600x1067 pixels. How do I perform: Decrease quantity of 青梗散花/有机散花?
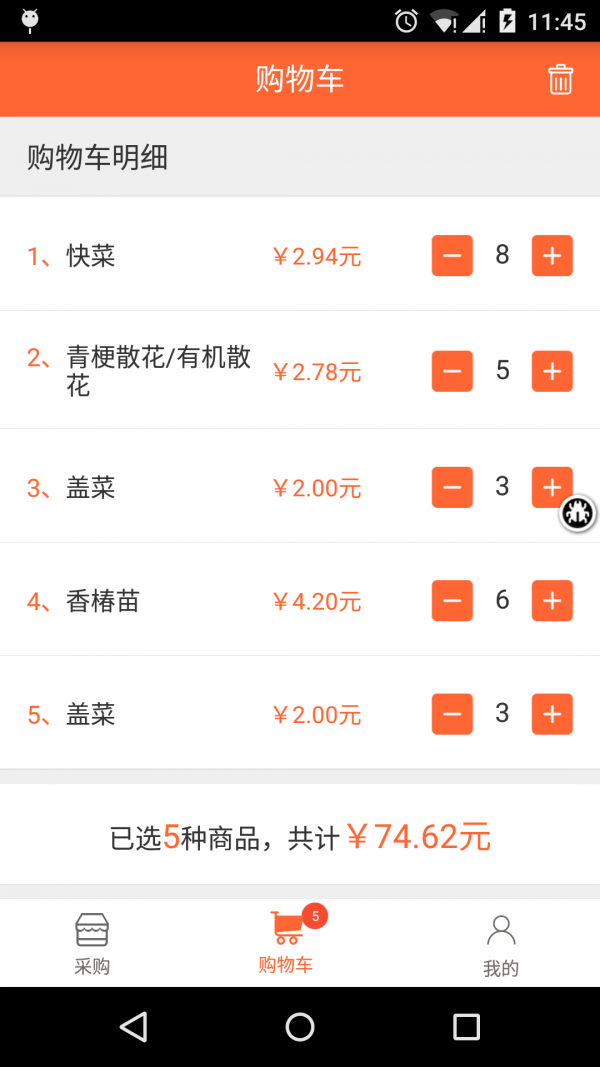(x=452, y=371)
